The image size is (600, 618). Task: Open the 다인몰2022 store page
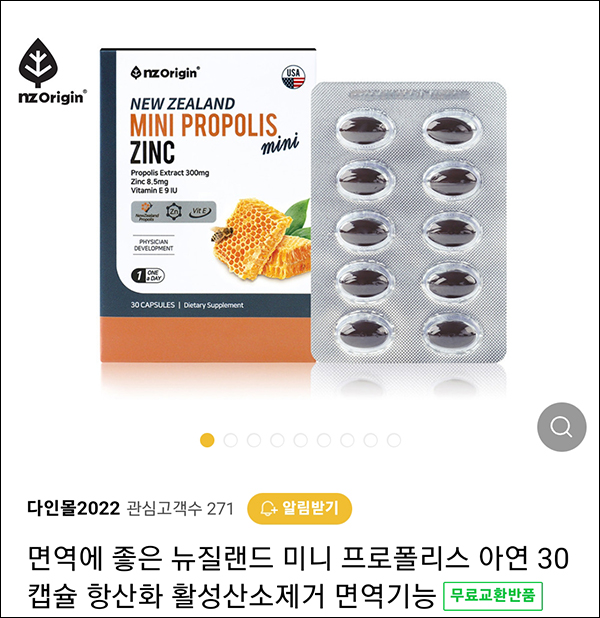74,508
